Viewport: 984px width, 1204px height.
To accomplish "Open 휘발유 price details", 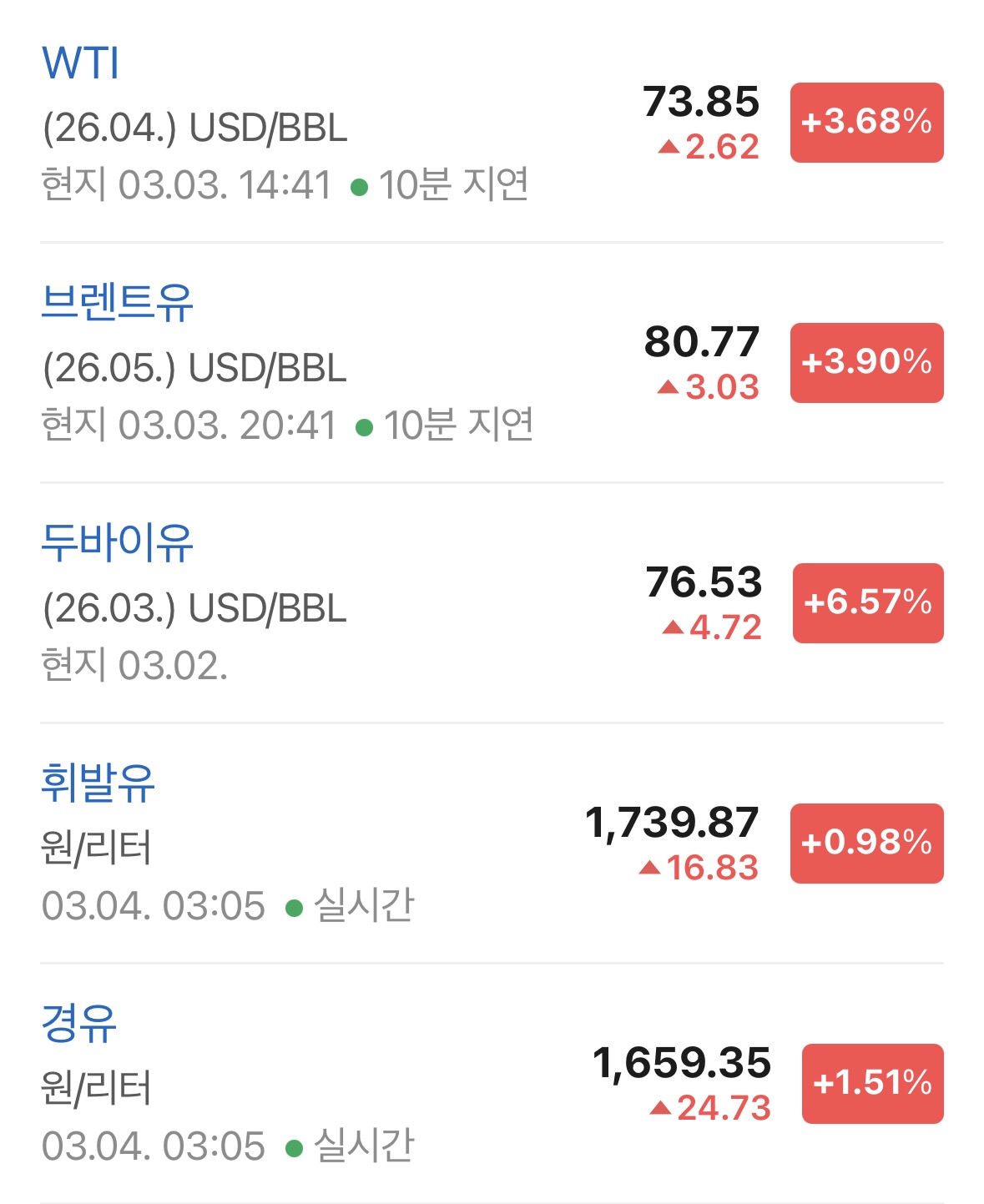I will point(98,783).
